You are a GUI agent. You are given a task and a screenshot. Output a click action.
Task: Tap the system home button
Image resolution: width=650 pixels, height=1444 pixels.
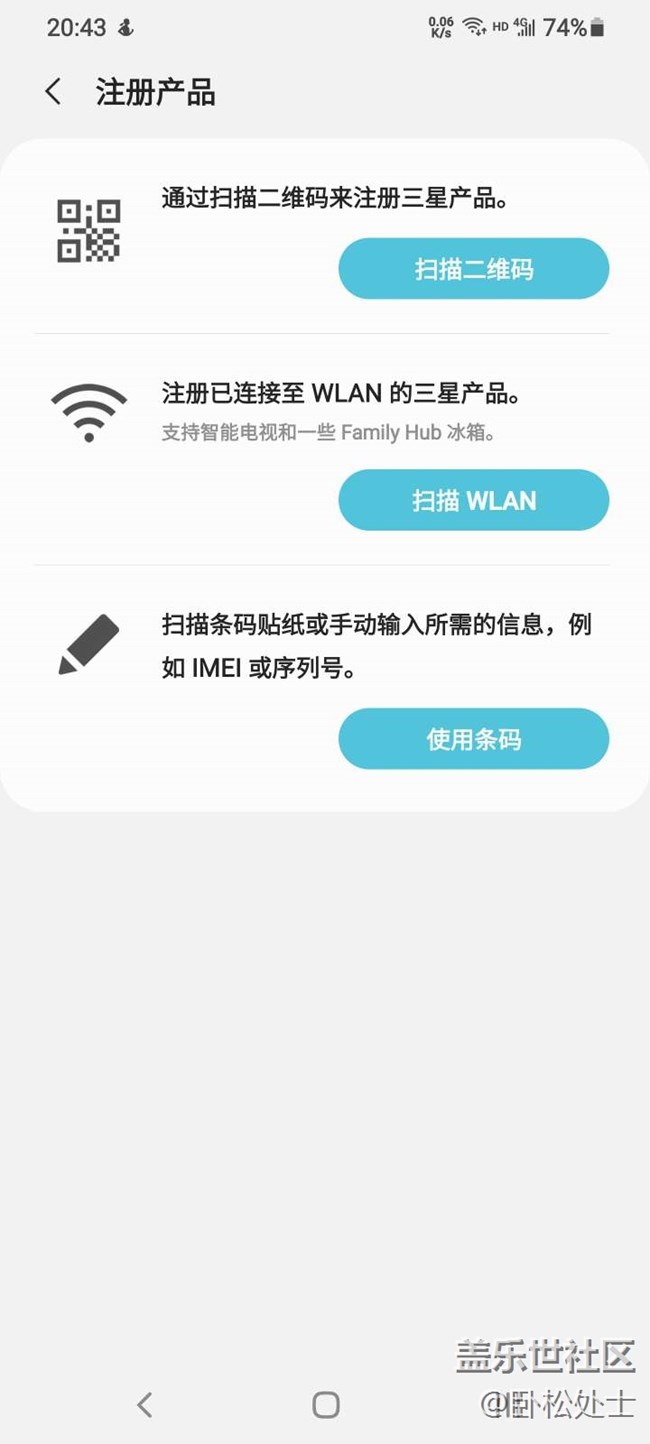click(326, 1404)
